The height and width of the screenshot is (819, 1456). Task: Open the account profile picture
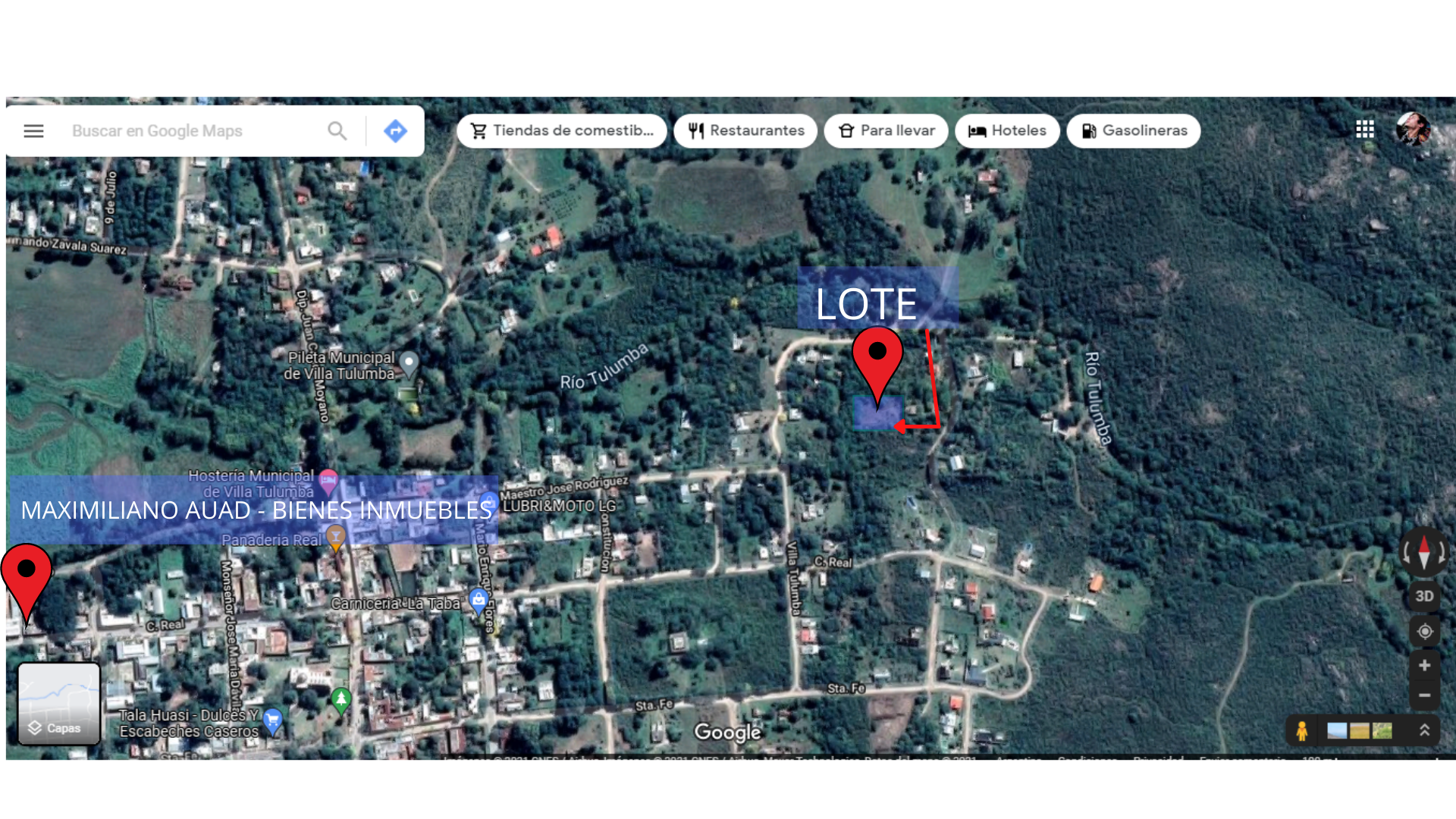(1414, 129)
